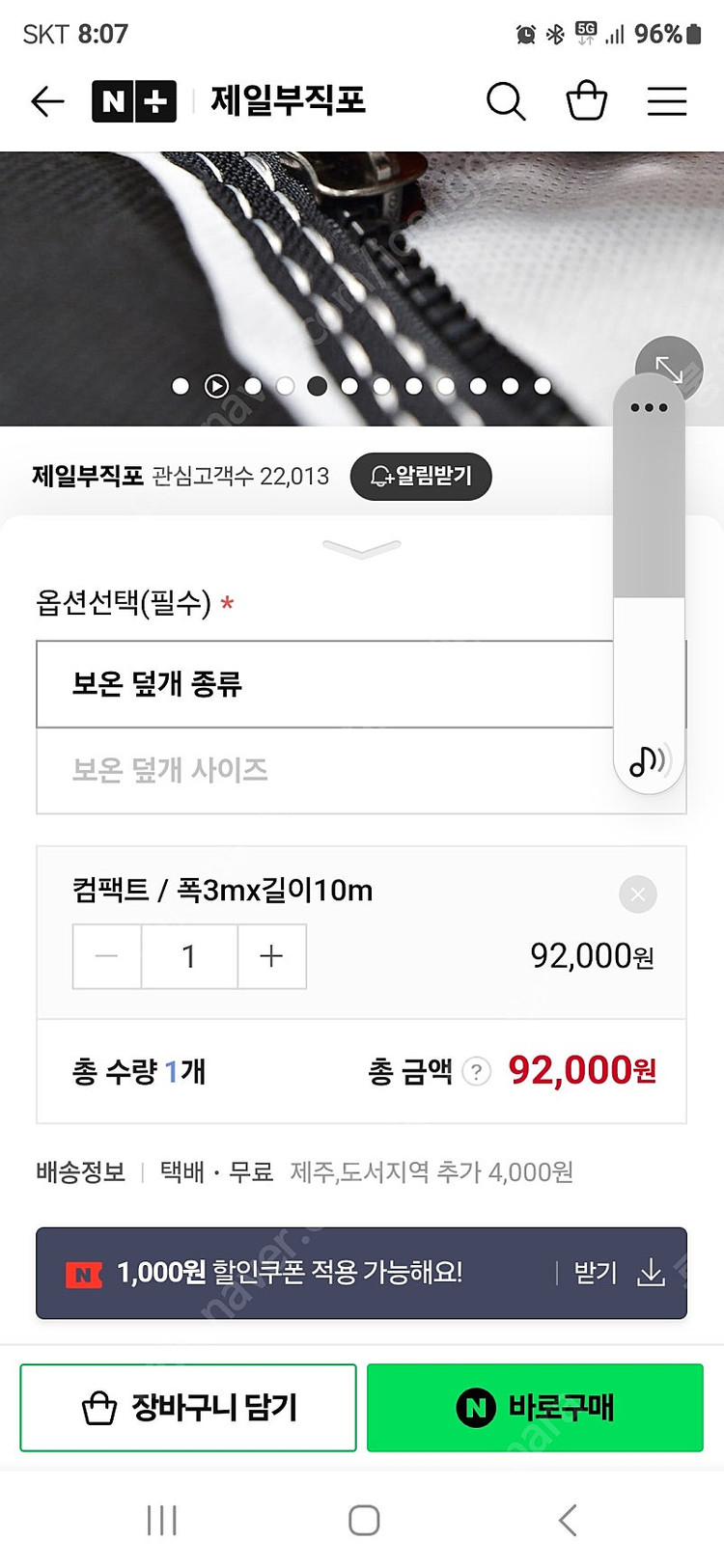Tap the question mark icon beside 총 금액

[x=475, y=1071]
